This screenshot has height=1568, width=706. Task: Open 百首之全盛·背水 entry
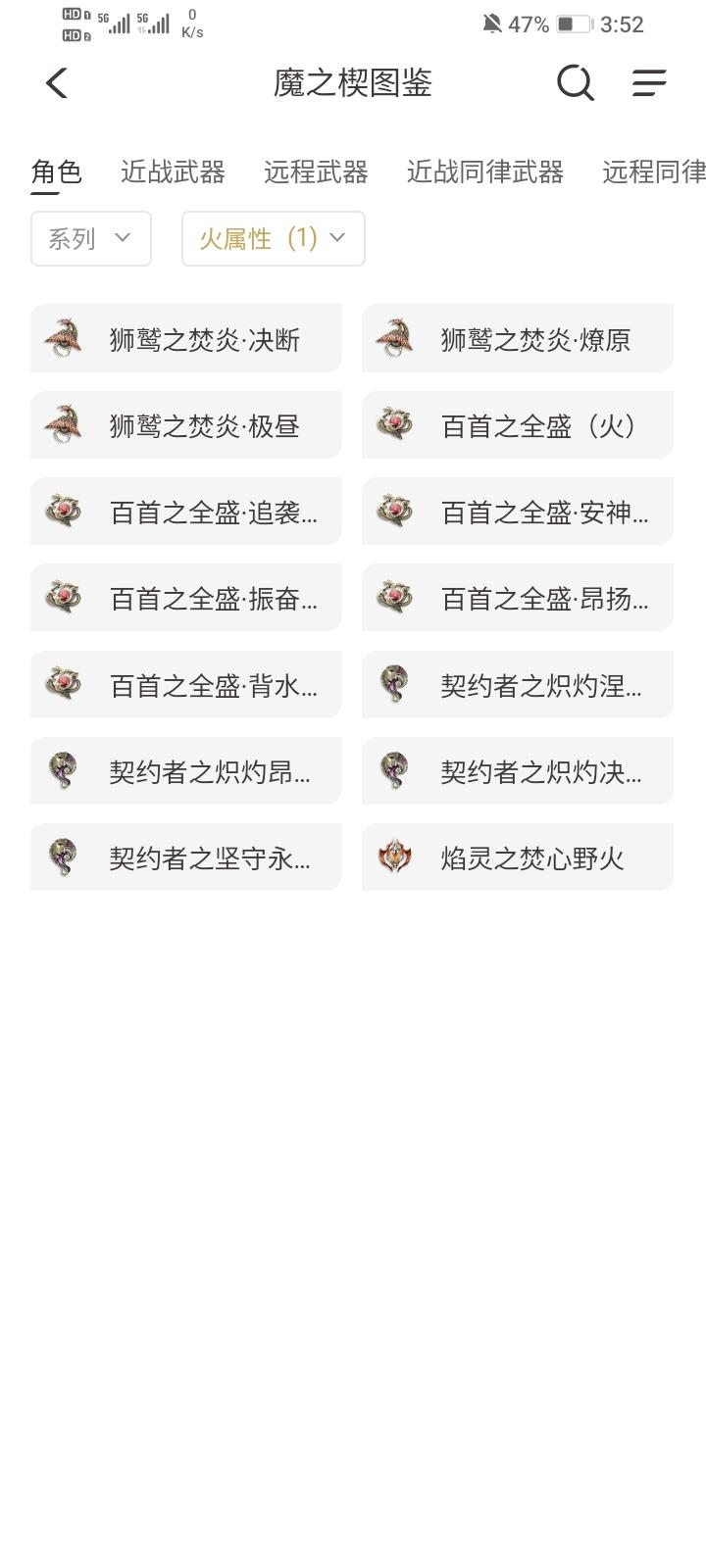[186, 685]
